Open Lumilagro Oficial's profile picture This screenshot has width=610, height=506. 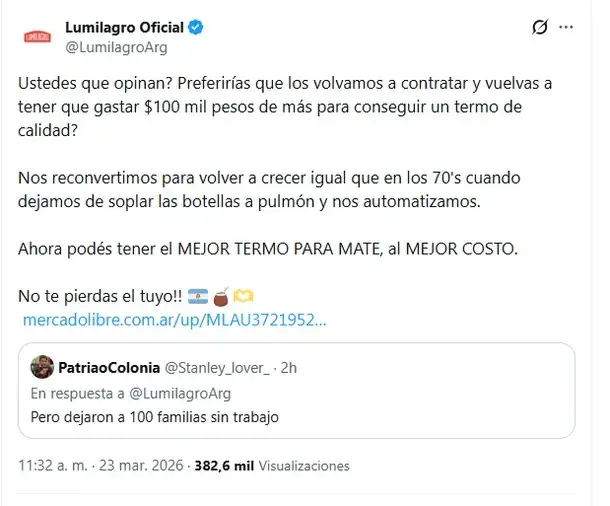tap(38, 36)
